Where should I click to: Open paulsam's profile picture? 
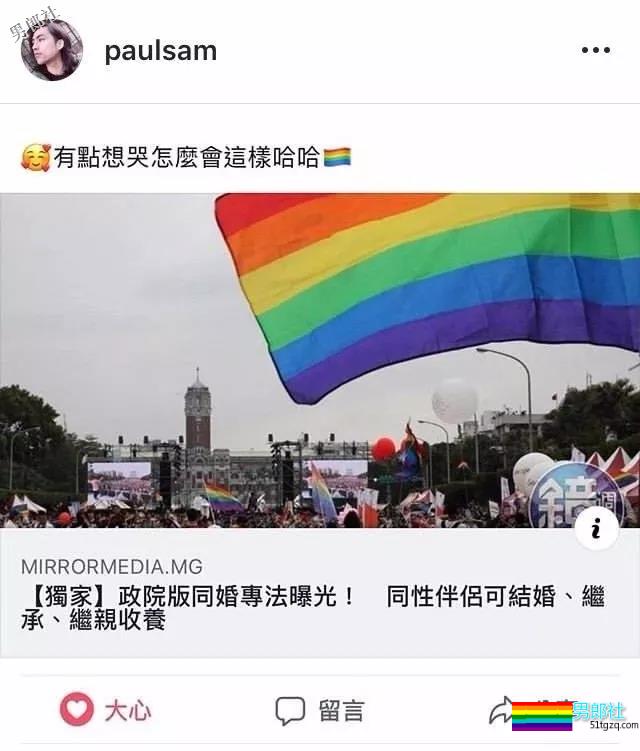point(51,50)
